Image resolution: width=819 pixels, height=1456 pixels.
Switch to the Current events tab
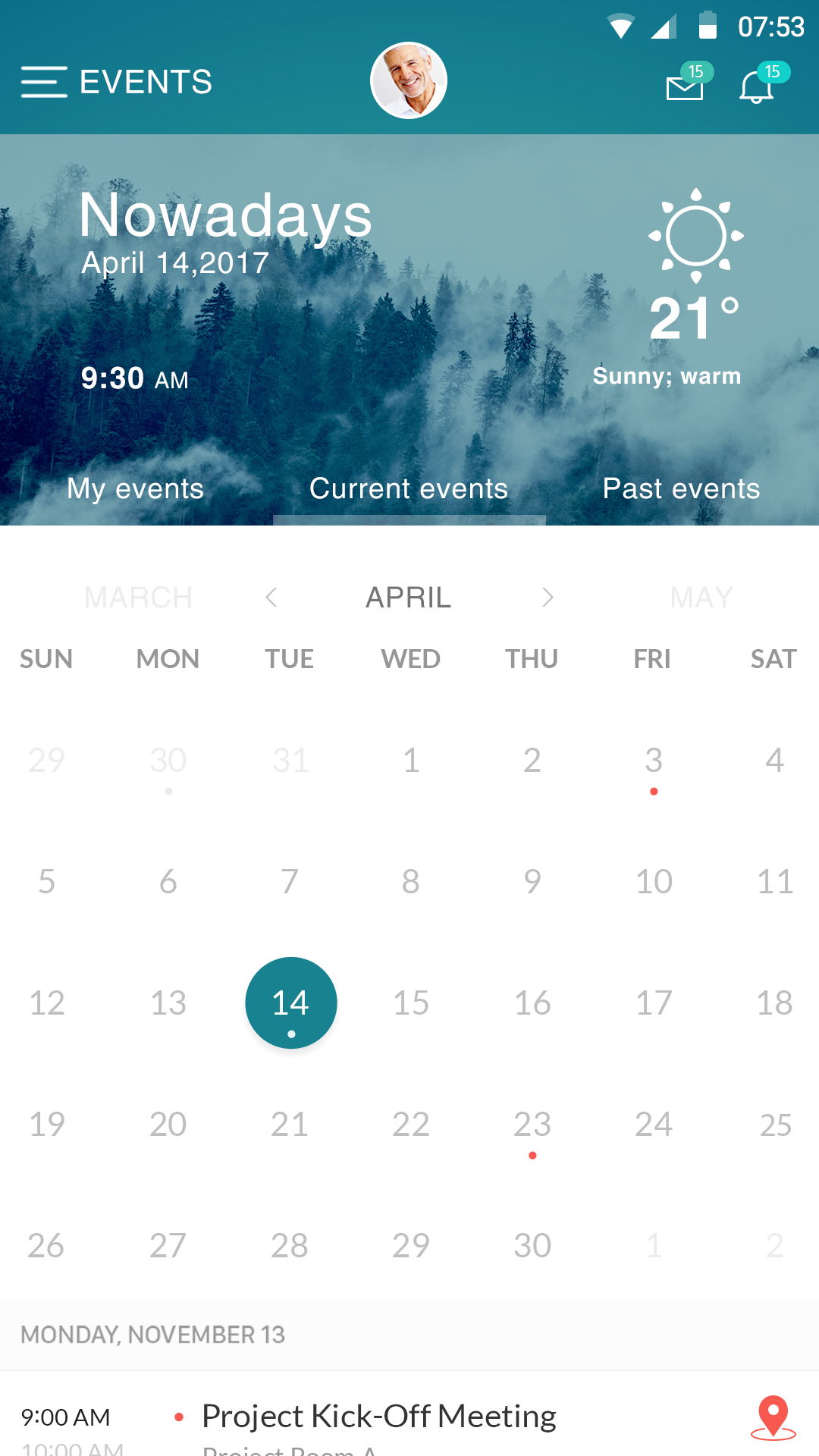(x=409, y=489)
